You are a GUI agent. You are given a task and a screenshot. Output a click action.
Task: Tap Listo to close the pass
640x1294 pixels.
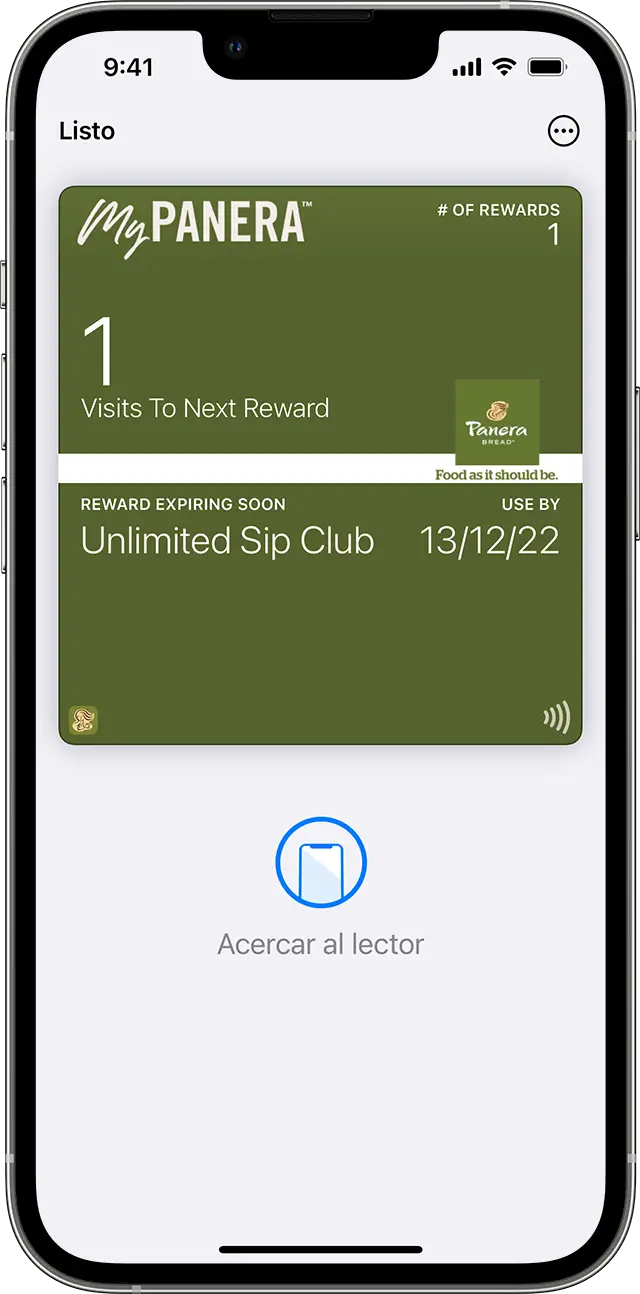click(x=87, y=131)
